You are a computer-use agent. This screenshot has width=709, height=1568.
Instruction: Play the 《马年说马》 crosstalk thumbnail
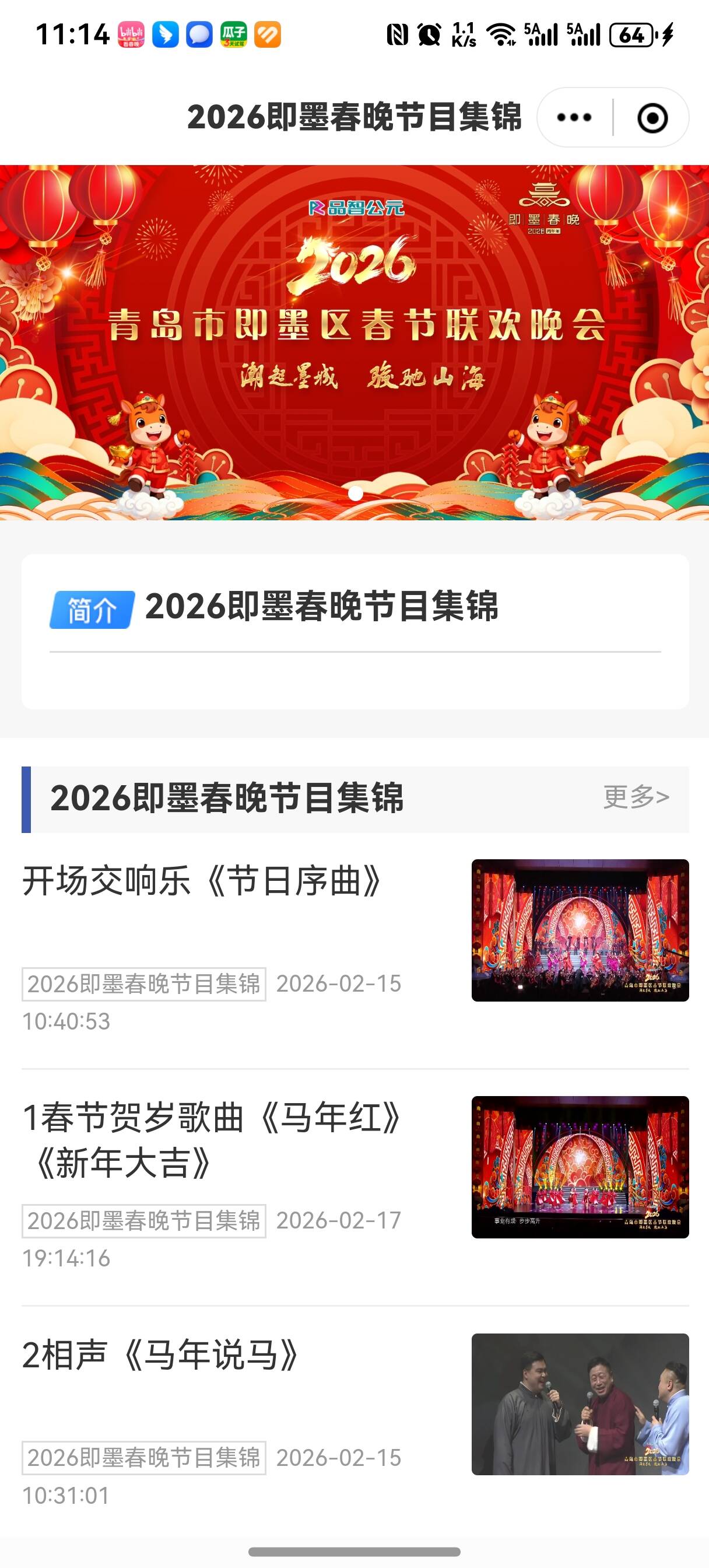pyautogui.click(x=580, y=1403)
